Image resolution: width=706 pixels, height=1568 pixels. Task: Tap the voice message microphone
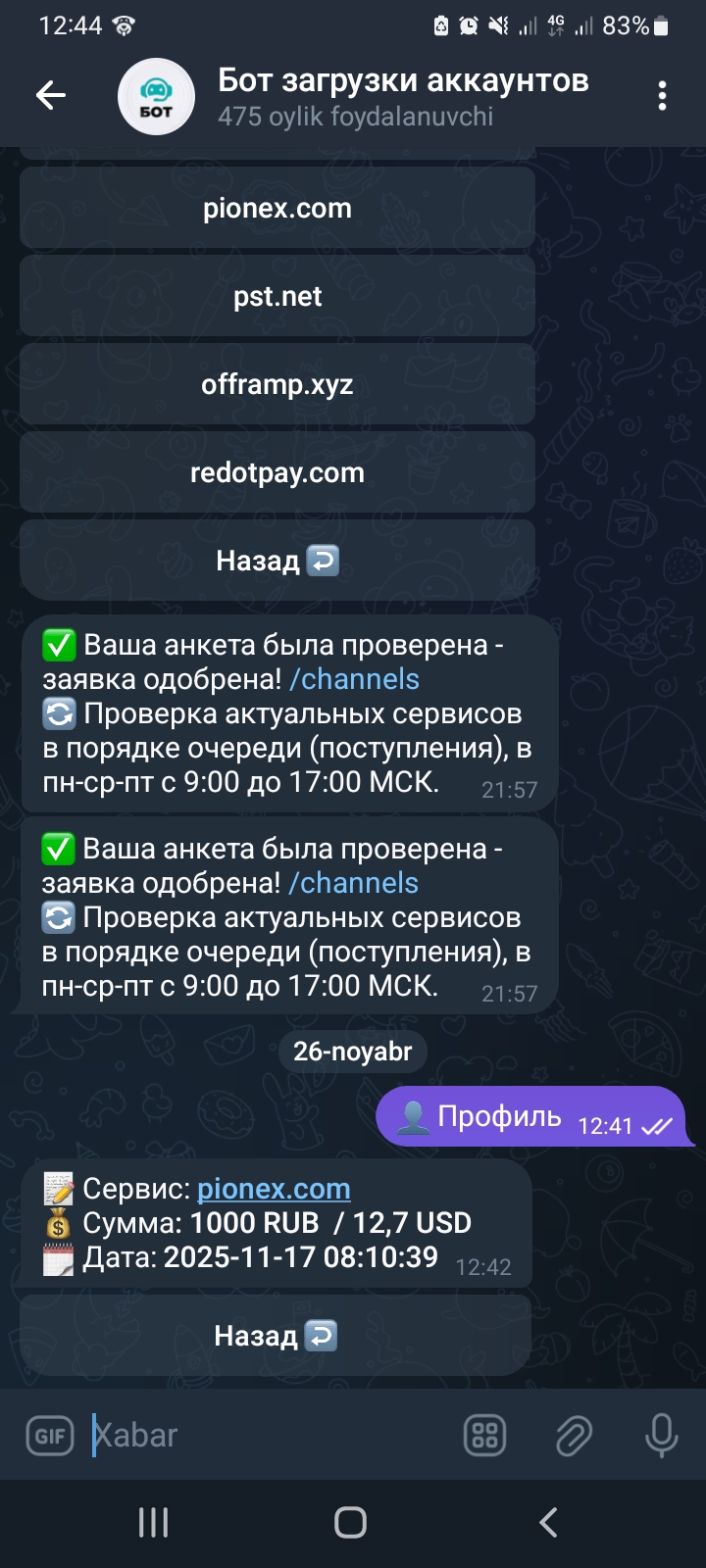pos(661,1437)
